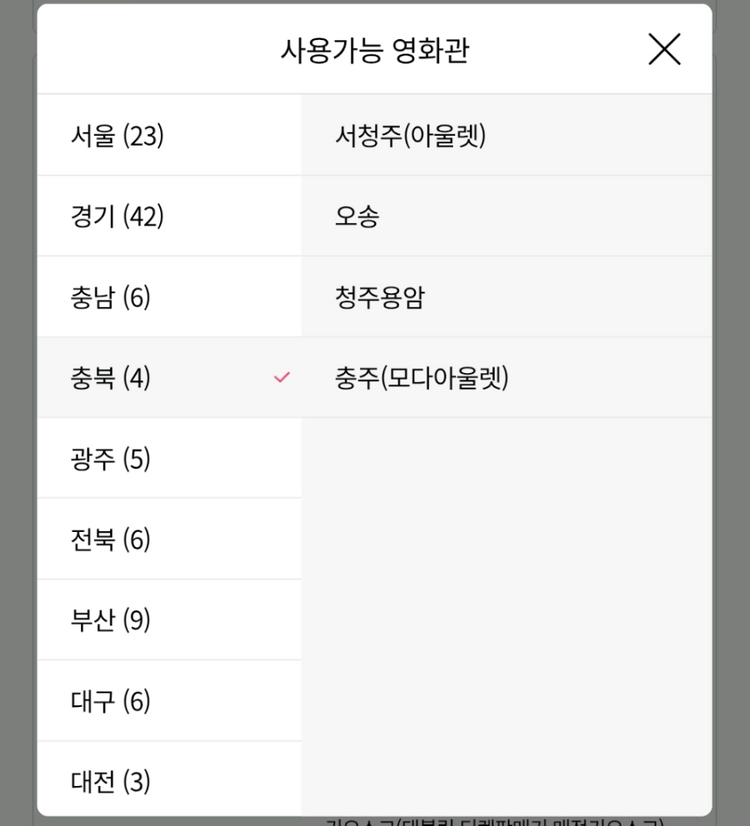Click the X icon to close the dialog
Screen dimensions: 750x826
click(664, 49)
